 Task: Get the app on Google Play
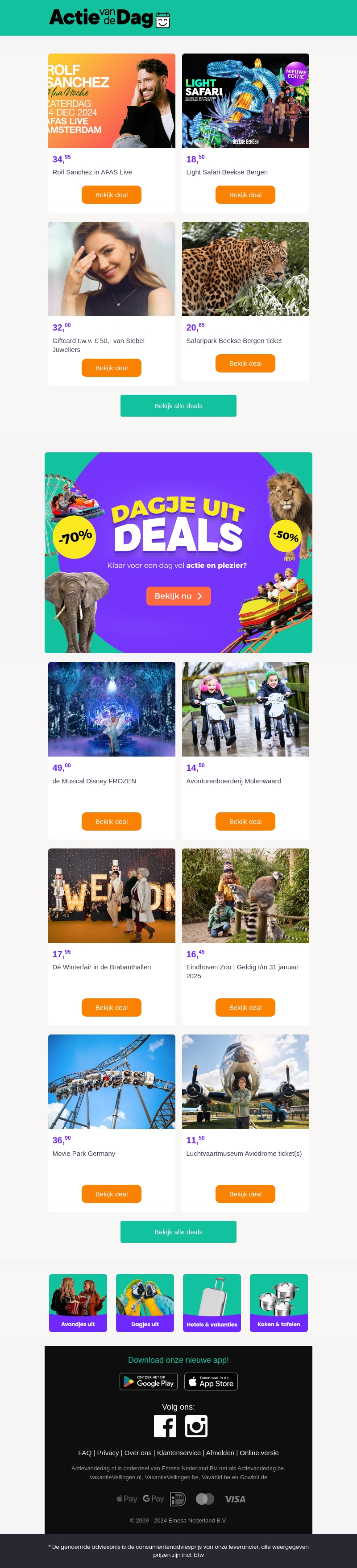[149, 1382]
